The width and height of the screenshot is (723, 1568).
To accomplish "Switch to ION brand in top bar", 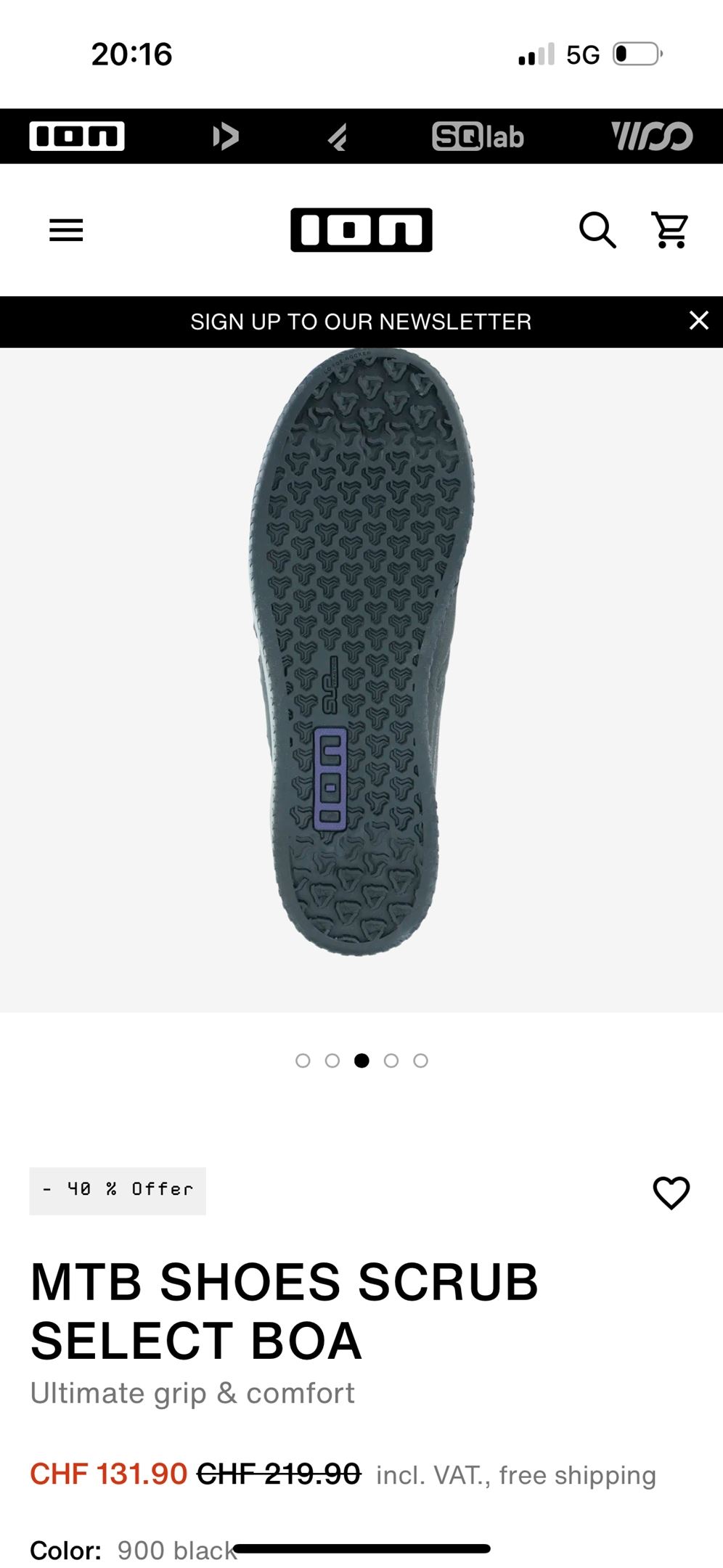I will click(x=77, y=136).
